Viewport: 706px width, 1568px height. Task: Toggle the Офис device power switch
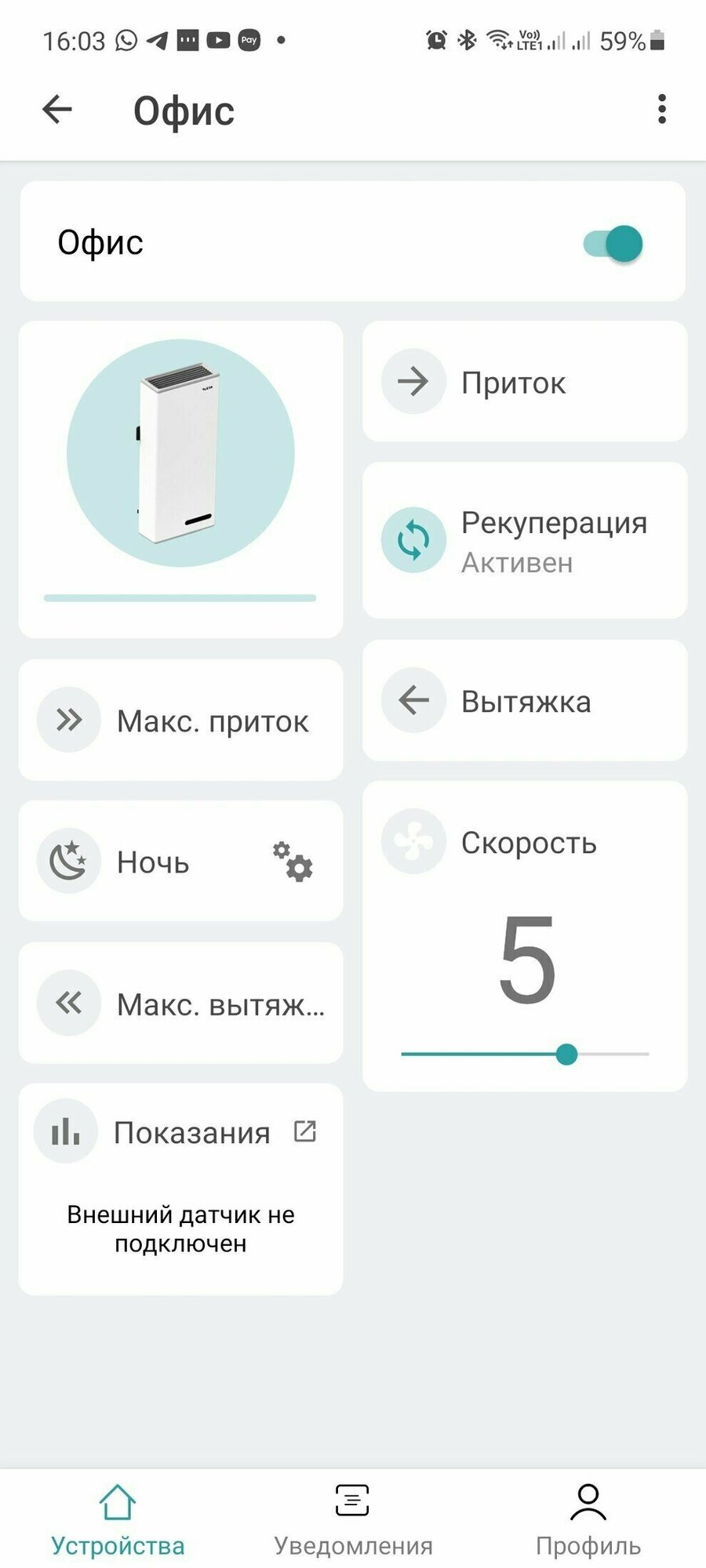613,243
